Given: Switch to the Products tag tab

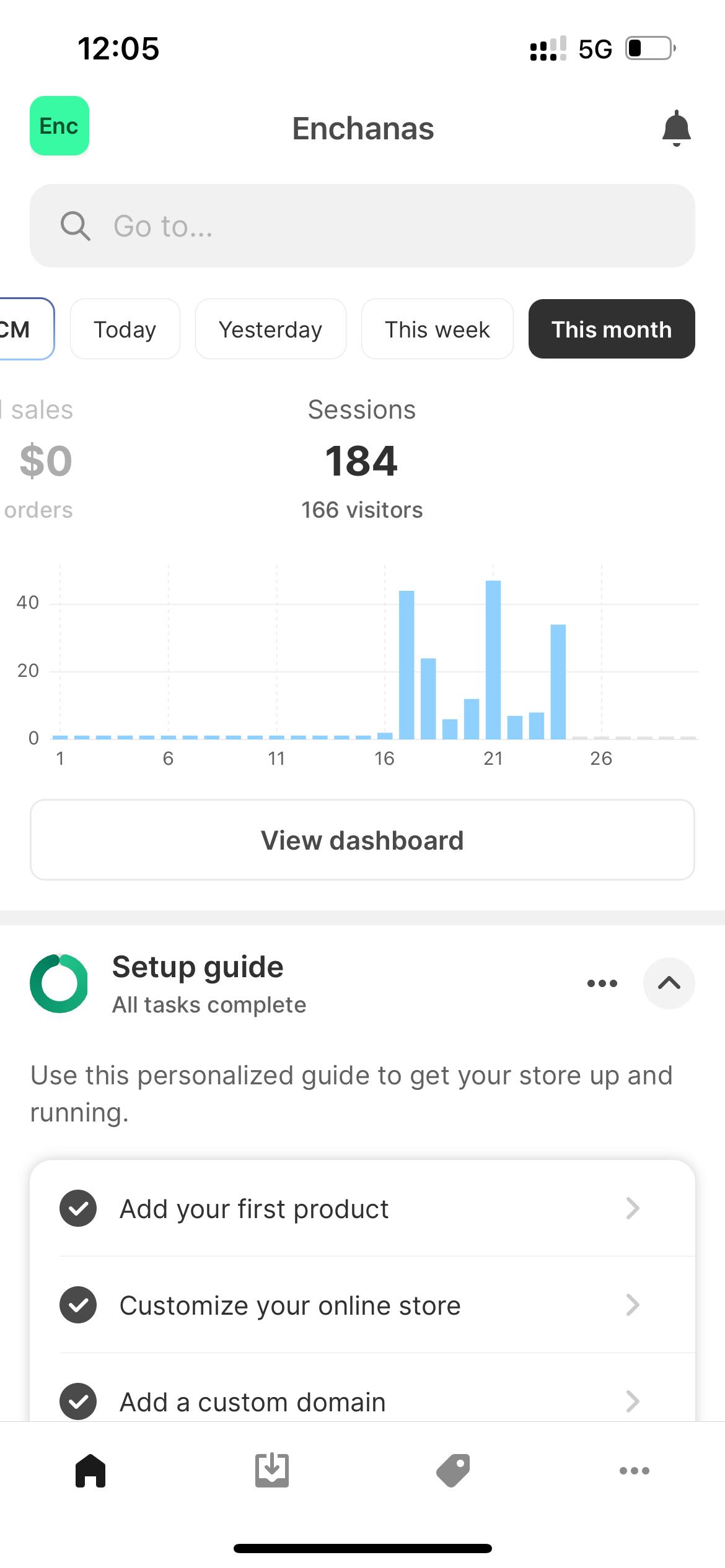Looking at the screenshot, I should click(453, 1470).
